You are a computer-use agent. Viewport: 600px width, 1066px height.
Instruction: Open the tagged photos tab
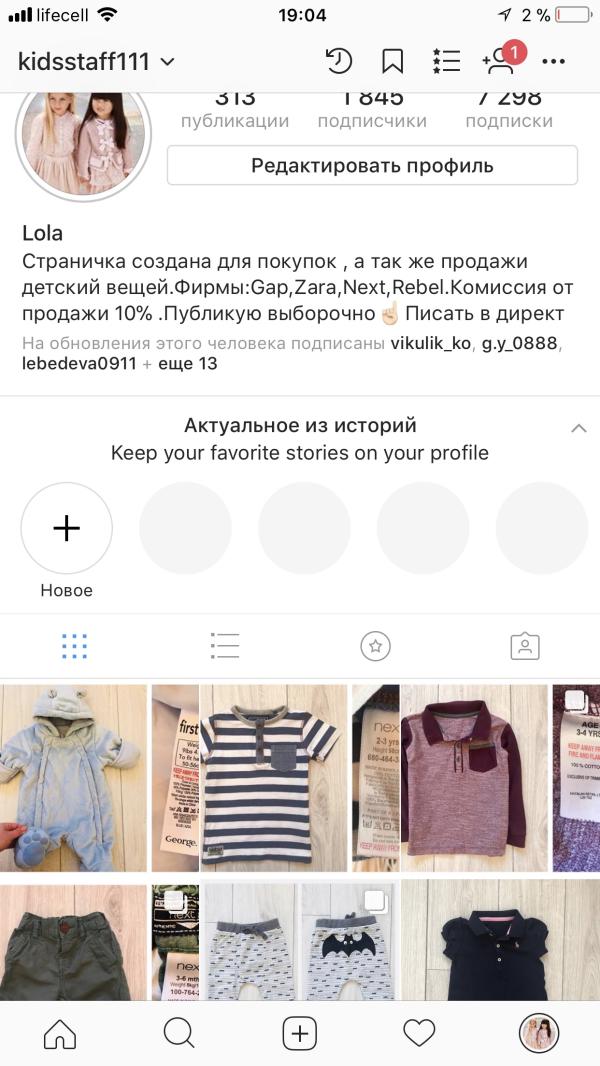click(524, 646)
